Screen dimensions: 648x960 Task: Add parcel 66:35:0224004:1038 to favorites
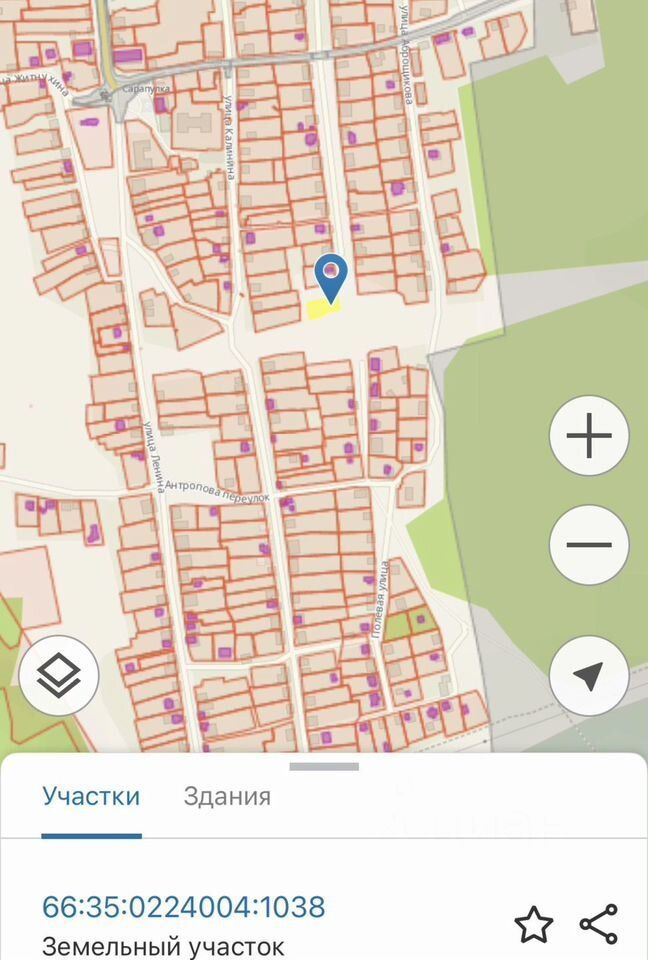(533, 925)
